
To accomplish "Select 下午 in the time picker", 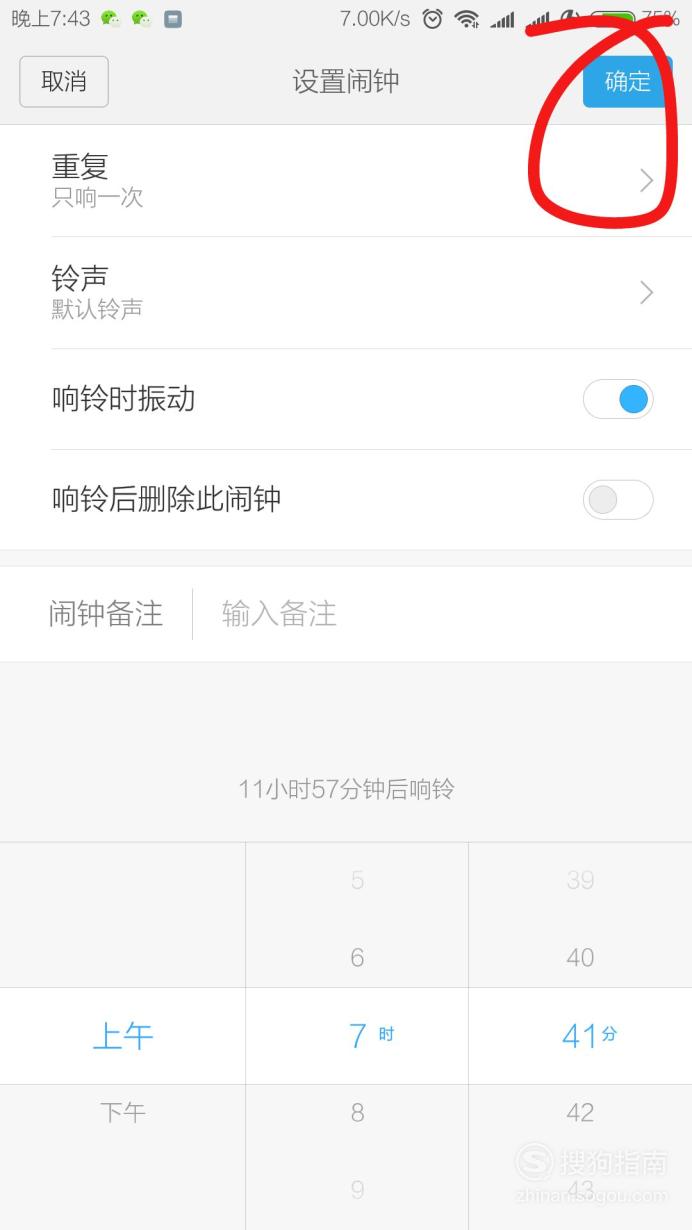I will tap(123, 1112).
